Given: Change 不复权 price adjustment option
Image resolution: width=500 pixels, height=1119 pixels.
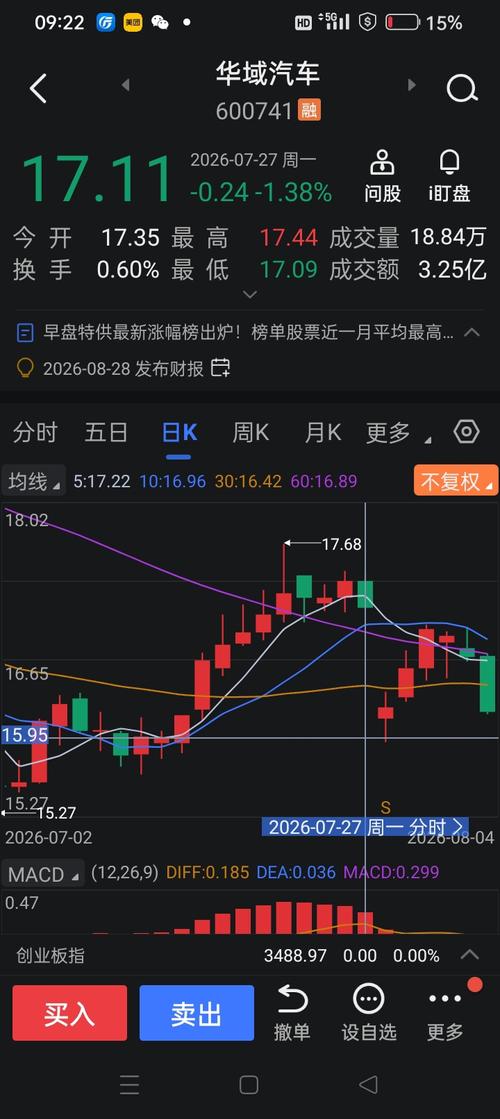Looking at the screenshot, I should (456, 482).
